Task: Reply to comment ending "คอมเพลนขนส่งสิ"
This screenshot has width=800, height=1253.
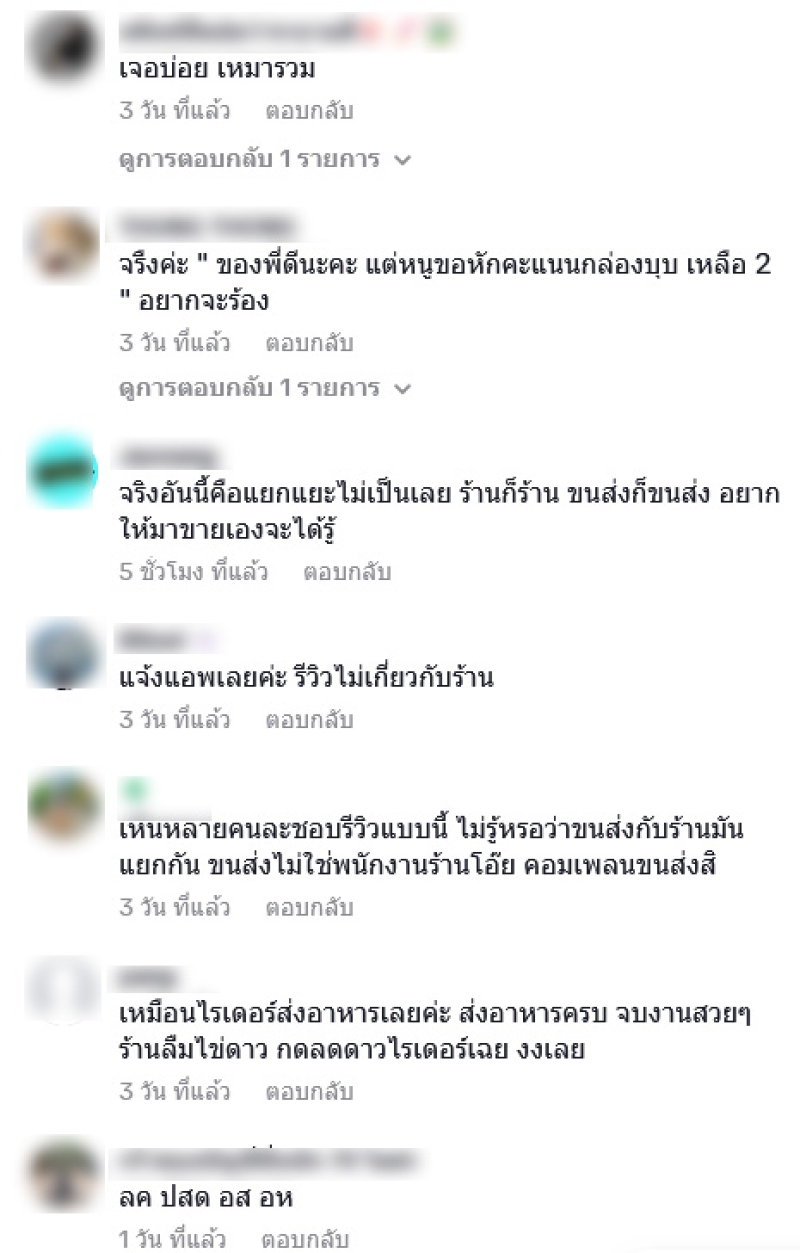Action: pos(308,907)
